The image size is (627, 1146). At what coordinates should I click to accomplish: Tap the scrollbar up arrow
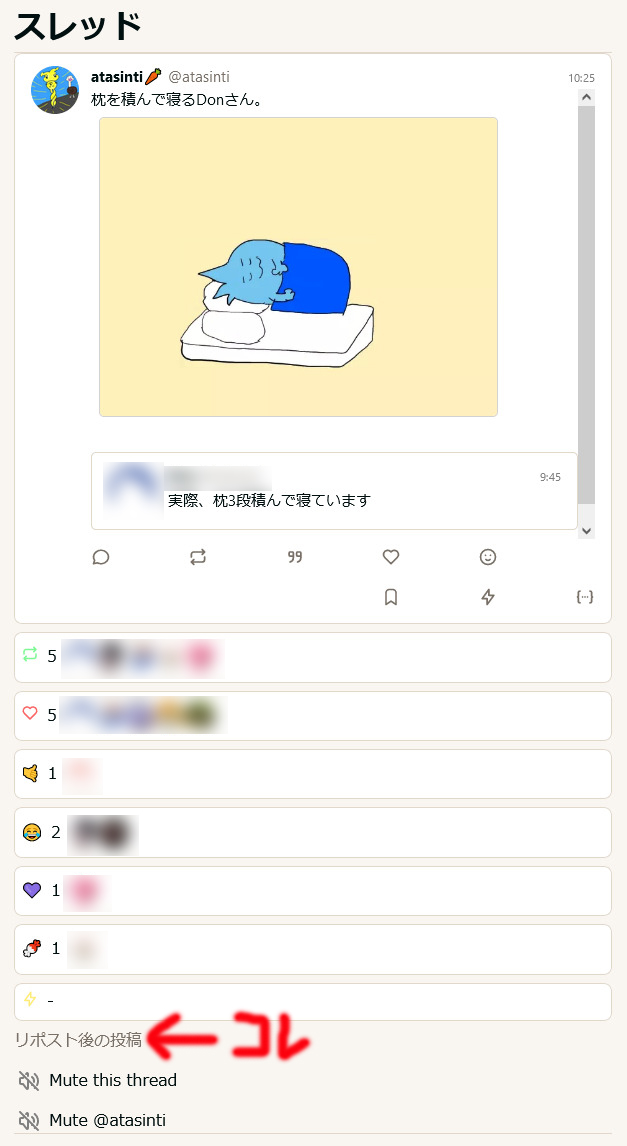click(586, 97)
